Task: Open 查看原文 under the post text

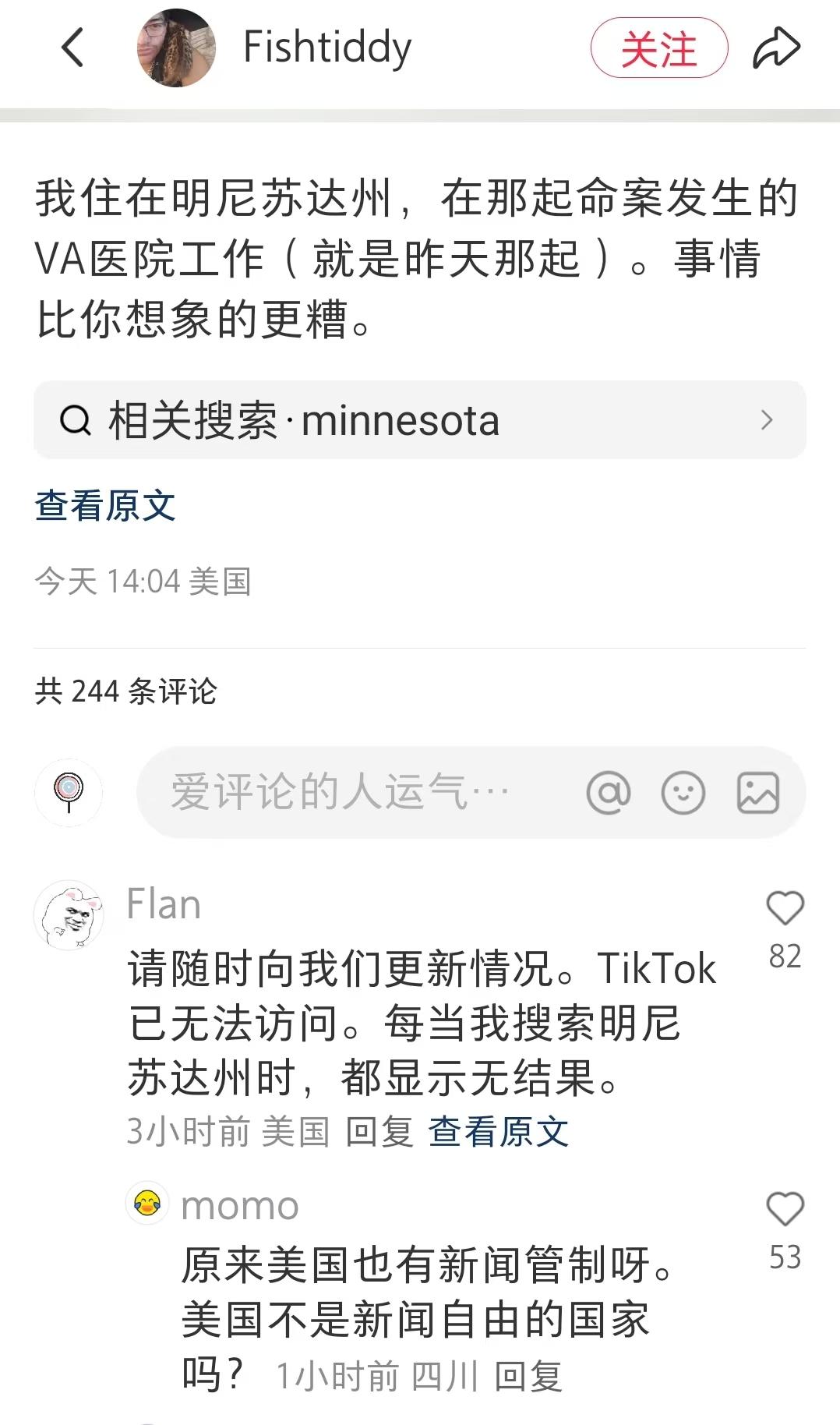Action: pos(106,507)
